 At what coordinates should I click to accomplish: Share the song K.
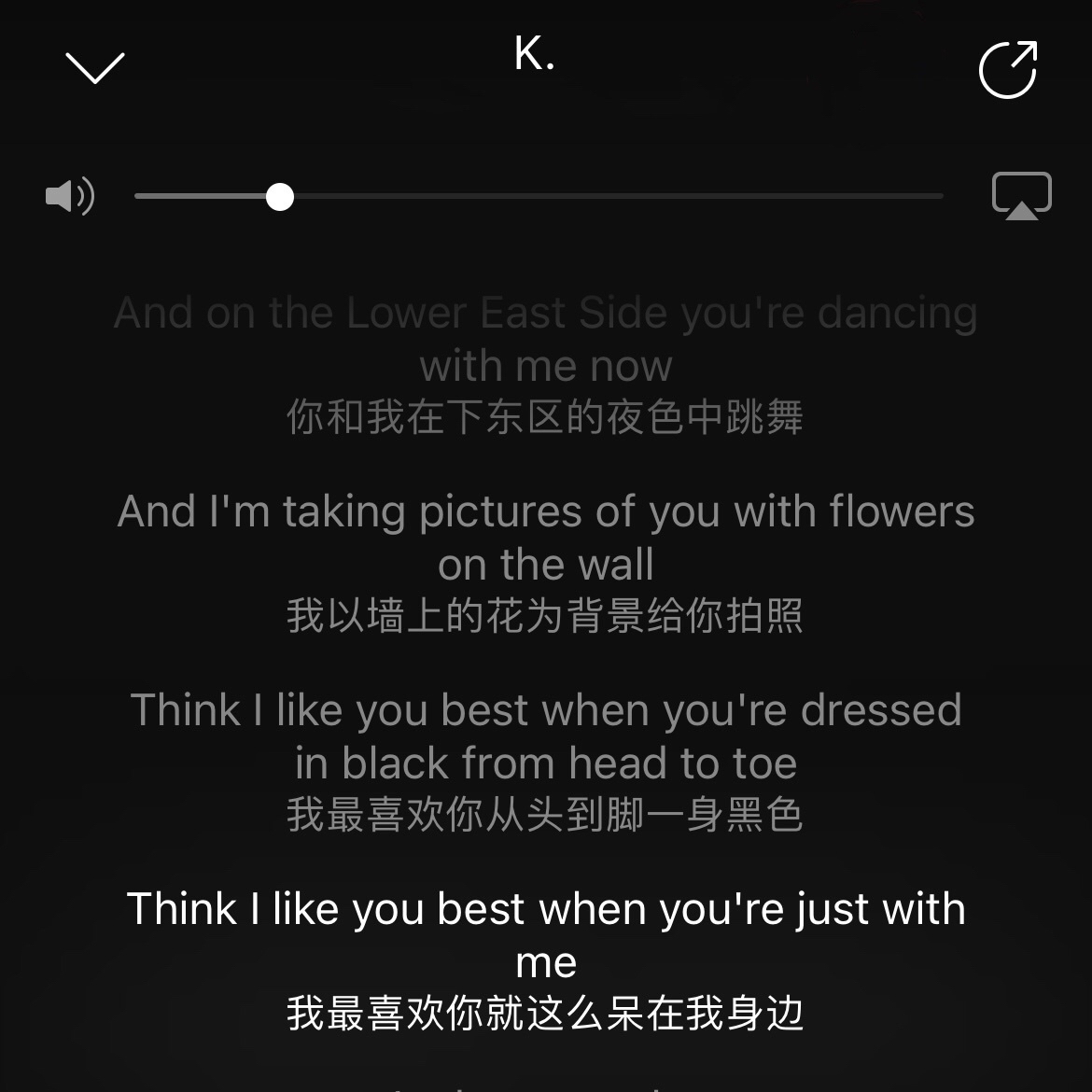(1008, 69)
